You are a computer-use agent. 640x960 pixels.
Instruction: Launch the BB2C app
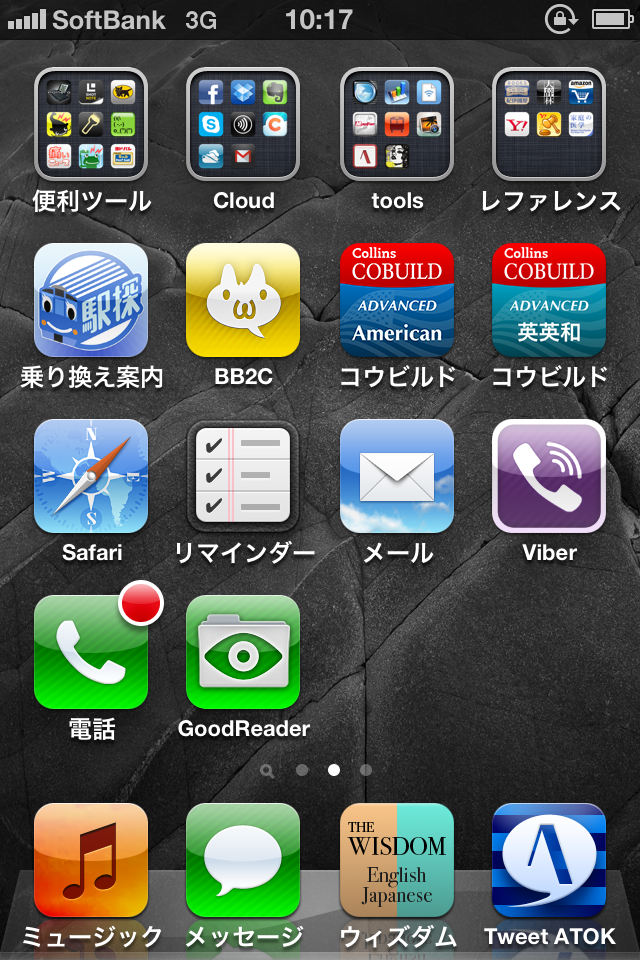(243, 300)
